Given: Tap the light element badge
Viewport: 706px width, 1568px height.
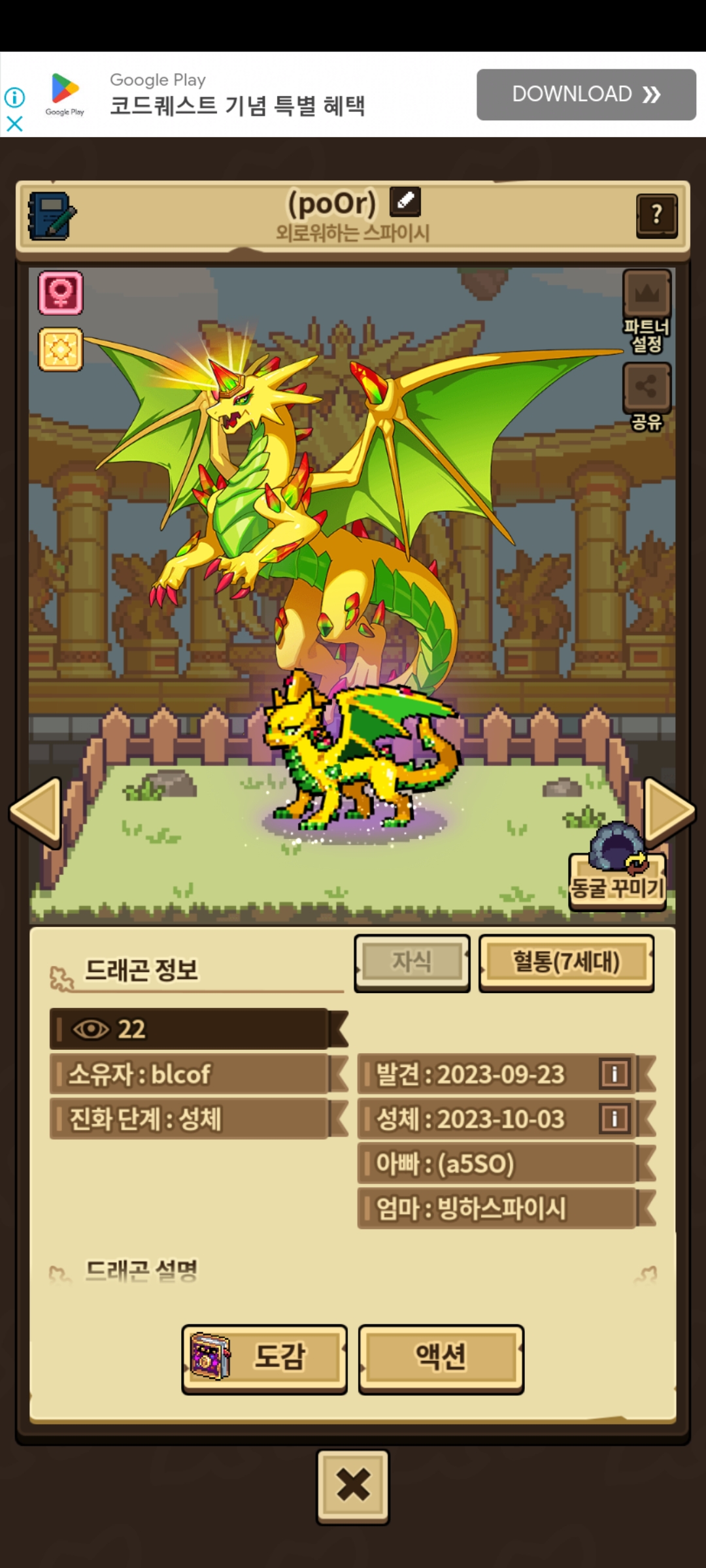Looking at the screenshot, I should [61, 350].
